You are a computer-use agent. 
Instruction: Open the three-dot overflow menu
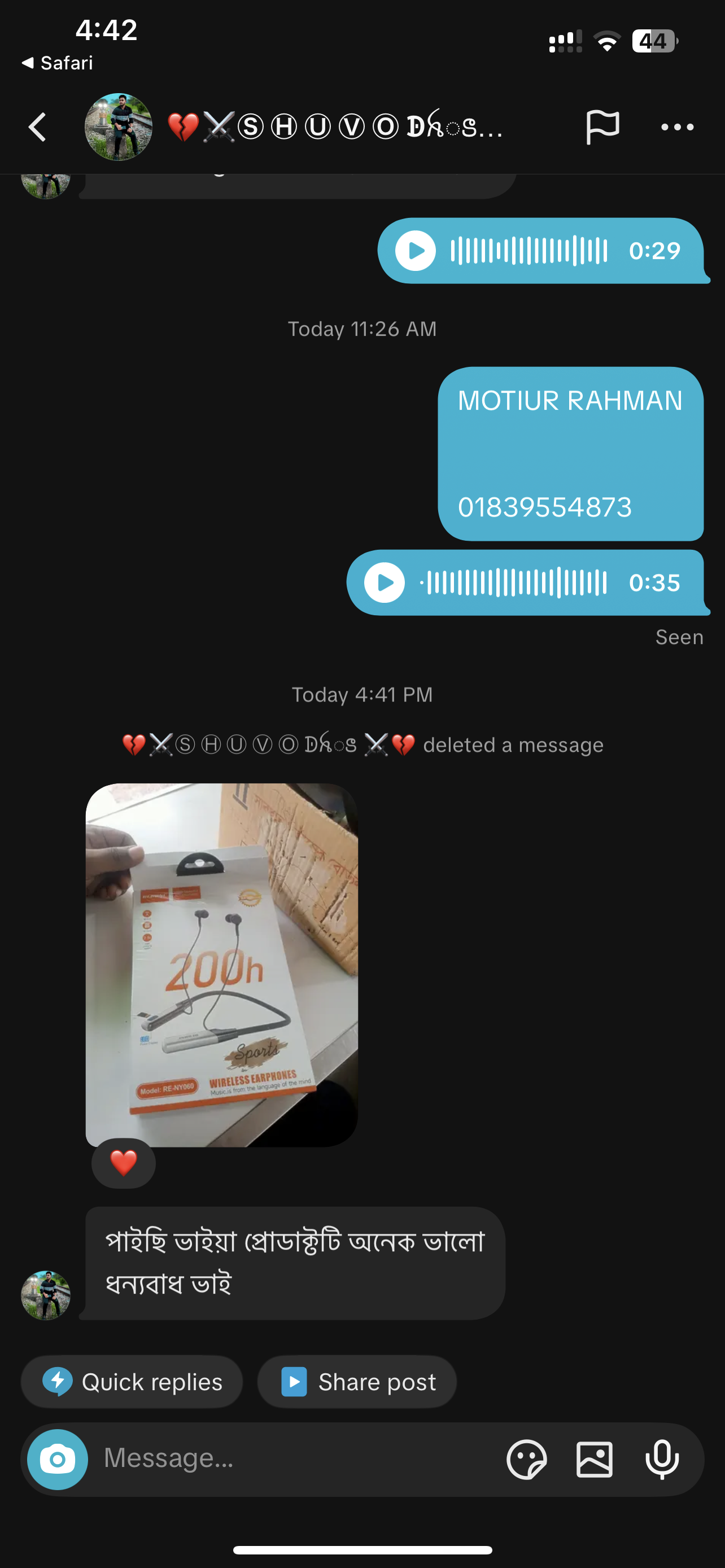[677, 127]
